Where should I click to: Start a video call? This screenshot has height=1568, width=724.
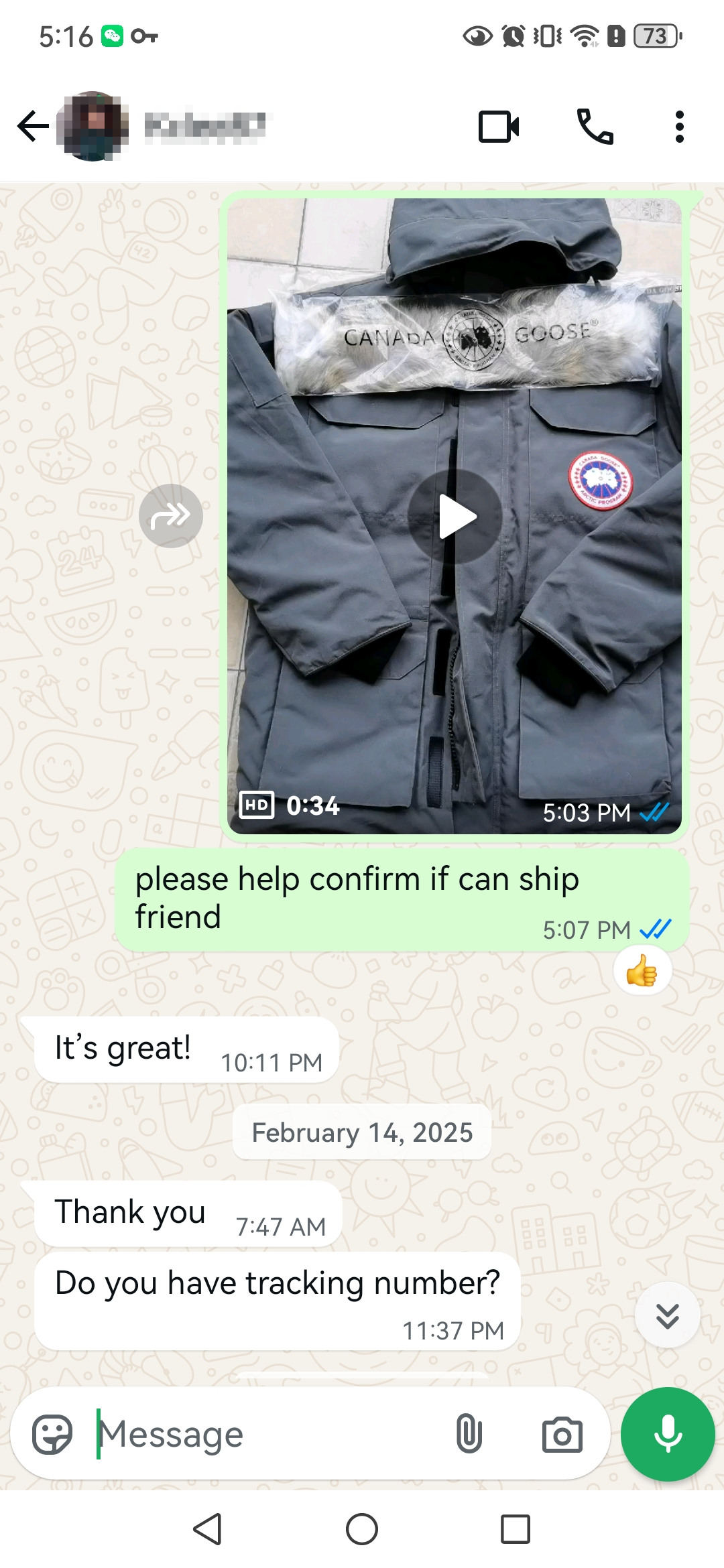pyautogui.click(x=499, y=127)
